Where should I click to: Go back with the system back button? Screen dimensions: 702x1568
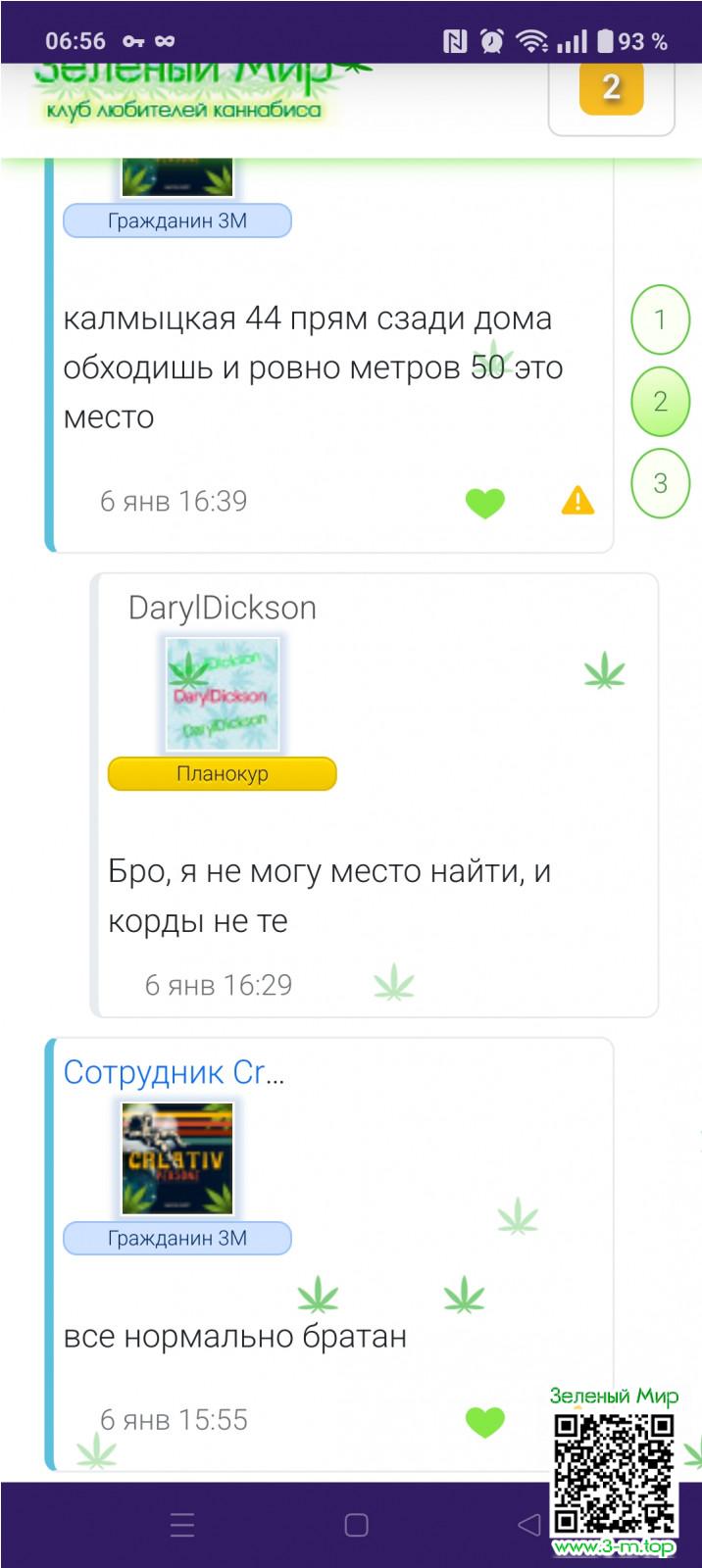(528, 1524)
